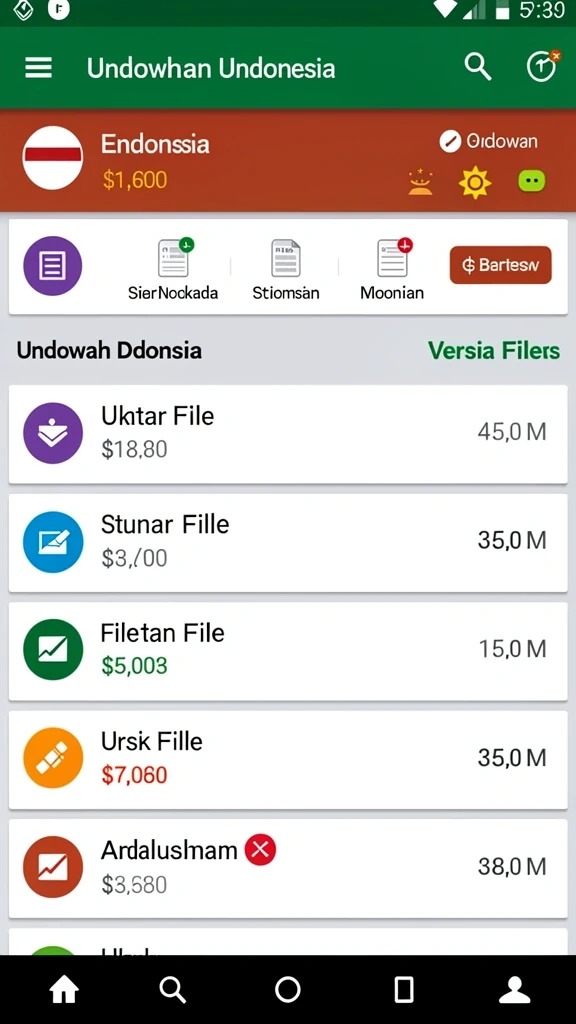Viewport: 576px width, 1024px height.
Task: Tap the Oidowan edit button
Action: (x=488, y=141)
